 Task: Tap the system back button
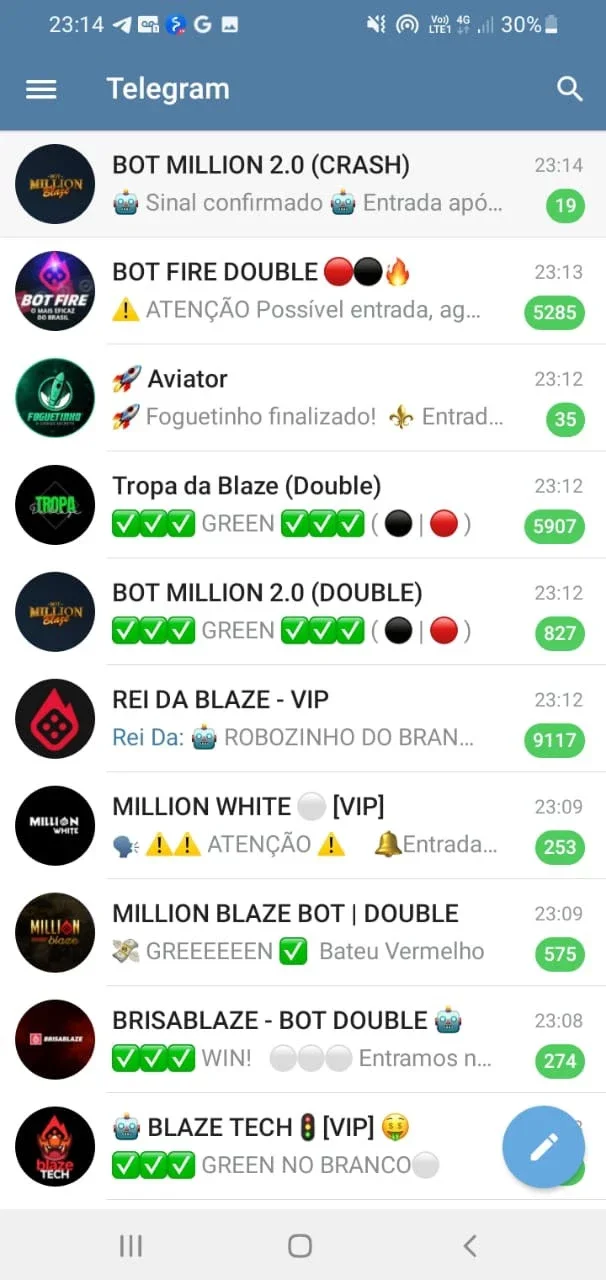click(470, 1245)
